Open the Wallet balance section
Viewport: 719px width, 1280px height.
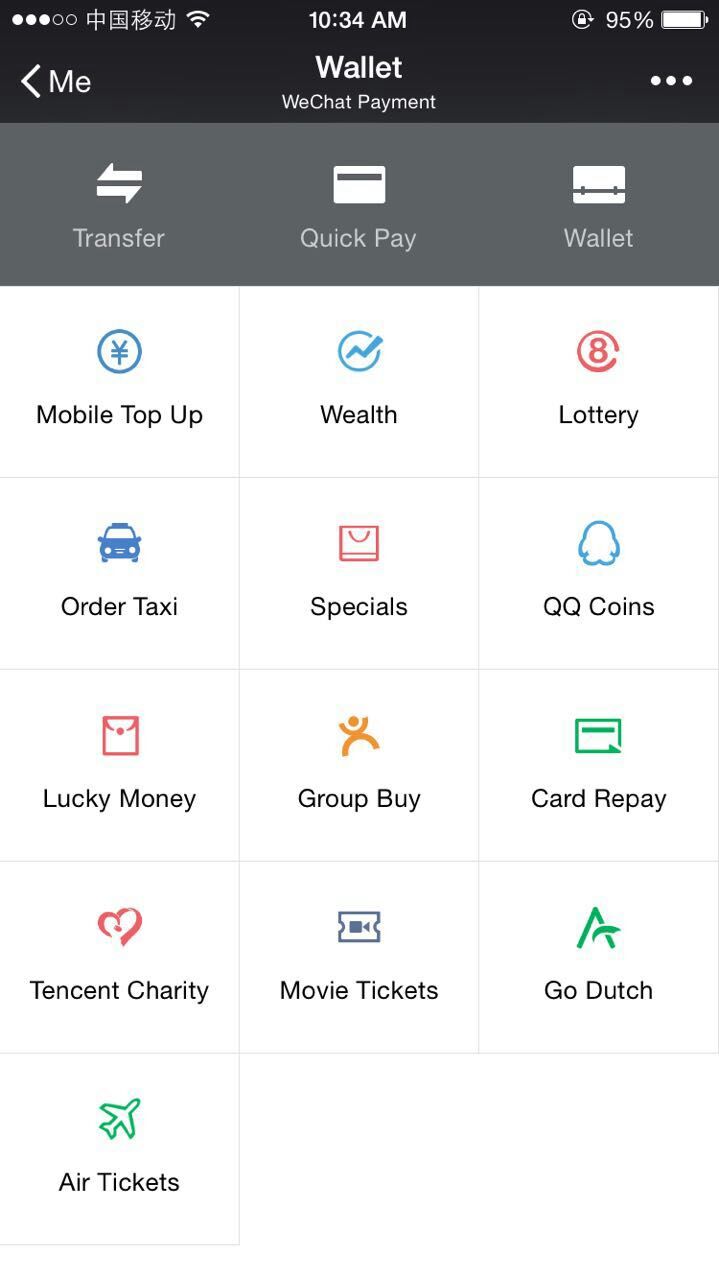598,205
